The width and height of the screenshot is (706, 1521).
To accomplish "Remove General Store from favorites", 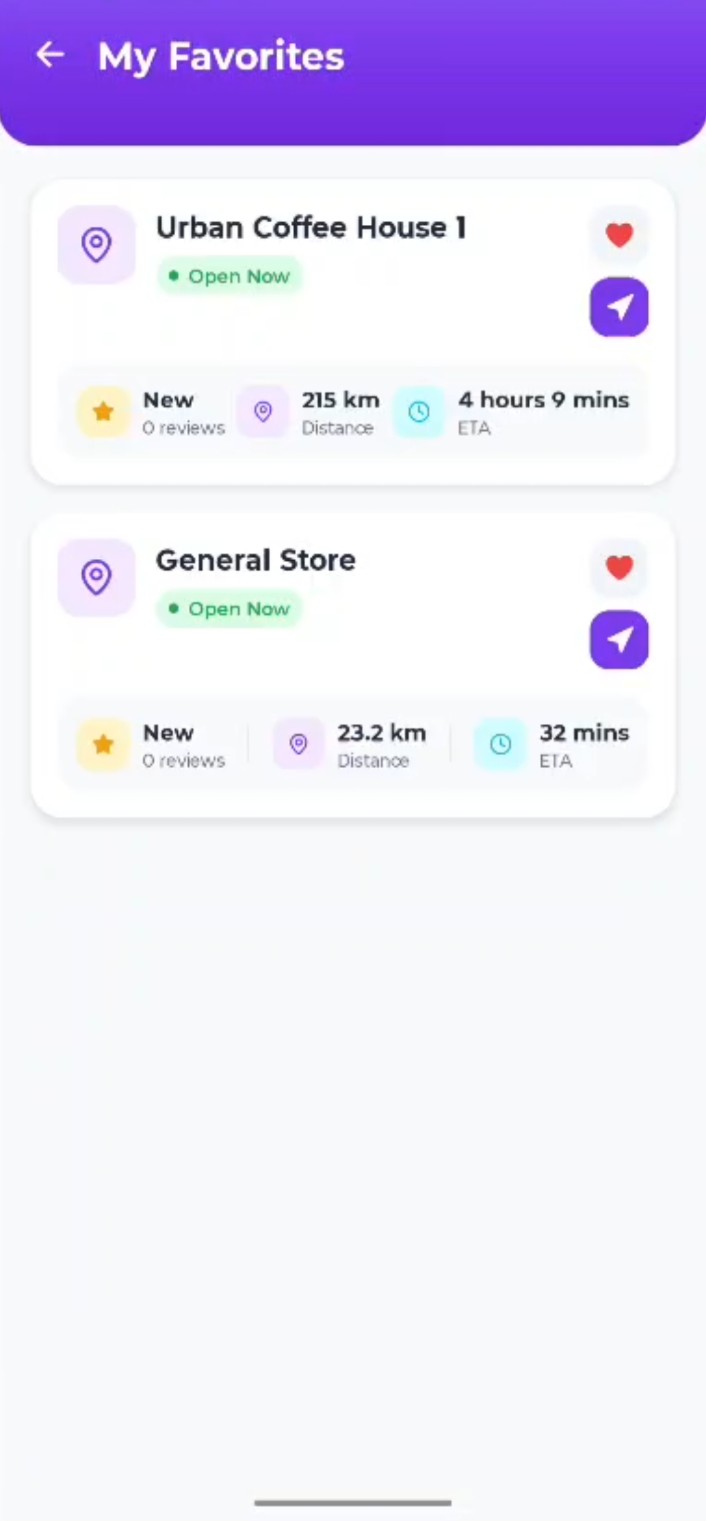I will click(619, 568).
